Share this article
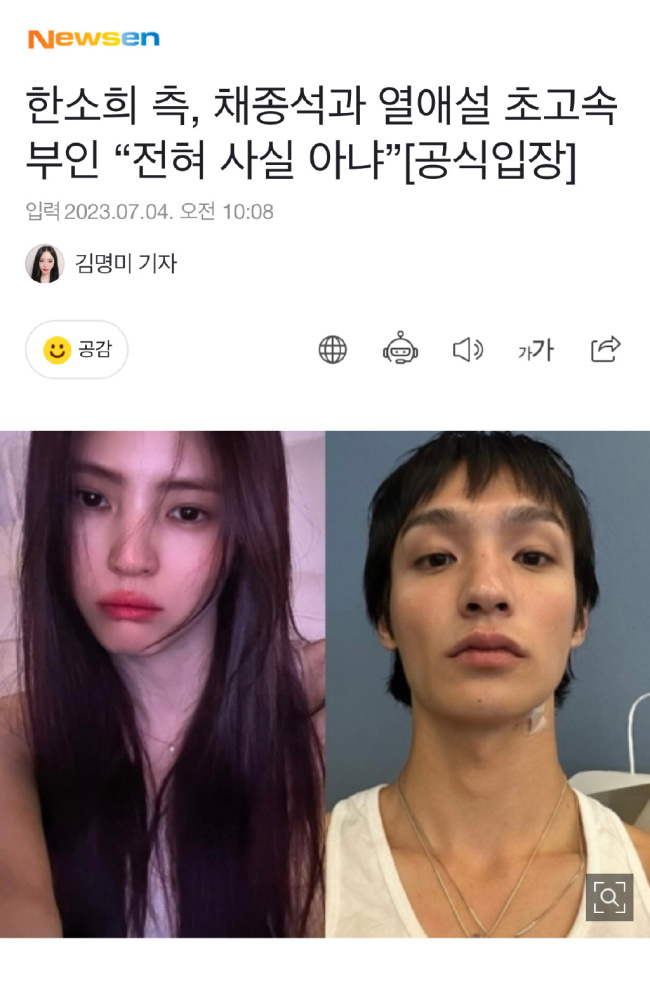The height and width of the screenshot is (1005, 650). (x=605, y=349)
